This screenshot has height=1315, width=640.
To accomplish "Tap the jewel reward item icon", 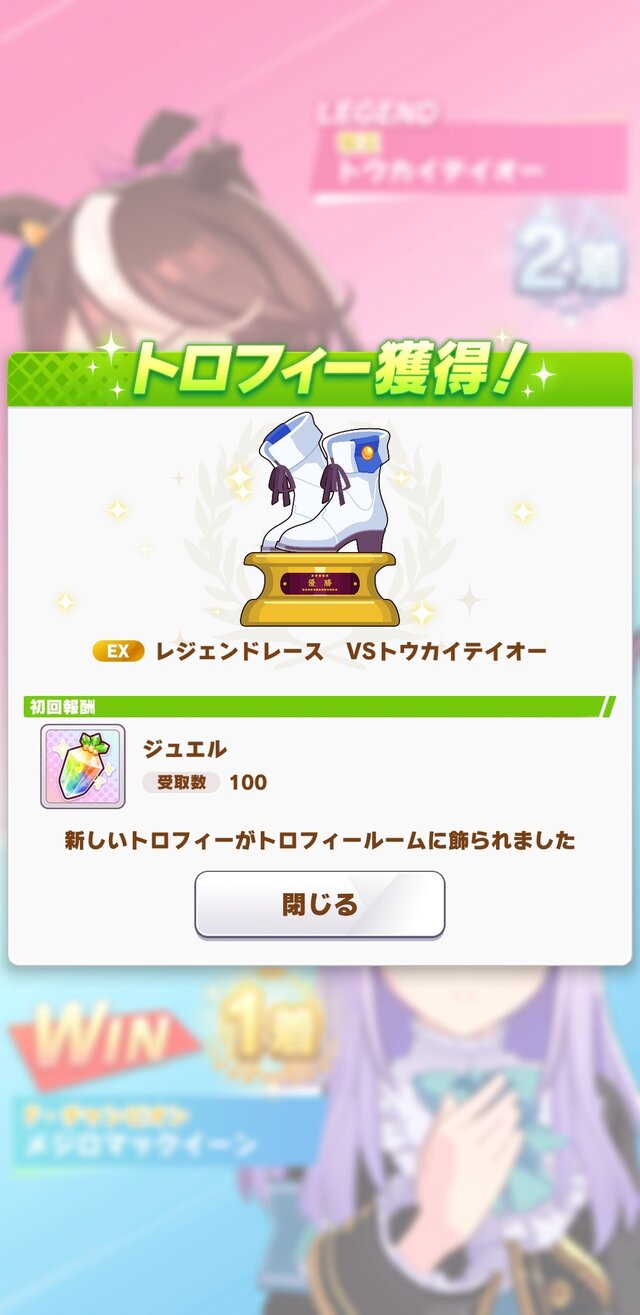I will [x=82, y=766].
